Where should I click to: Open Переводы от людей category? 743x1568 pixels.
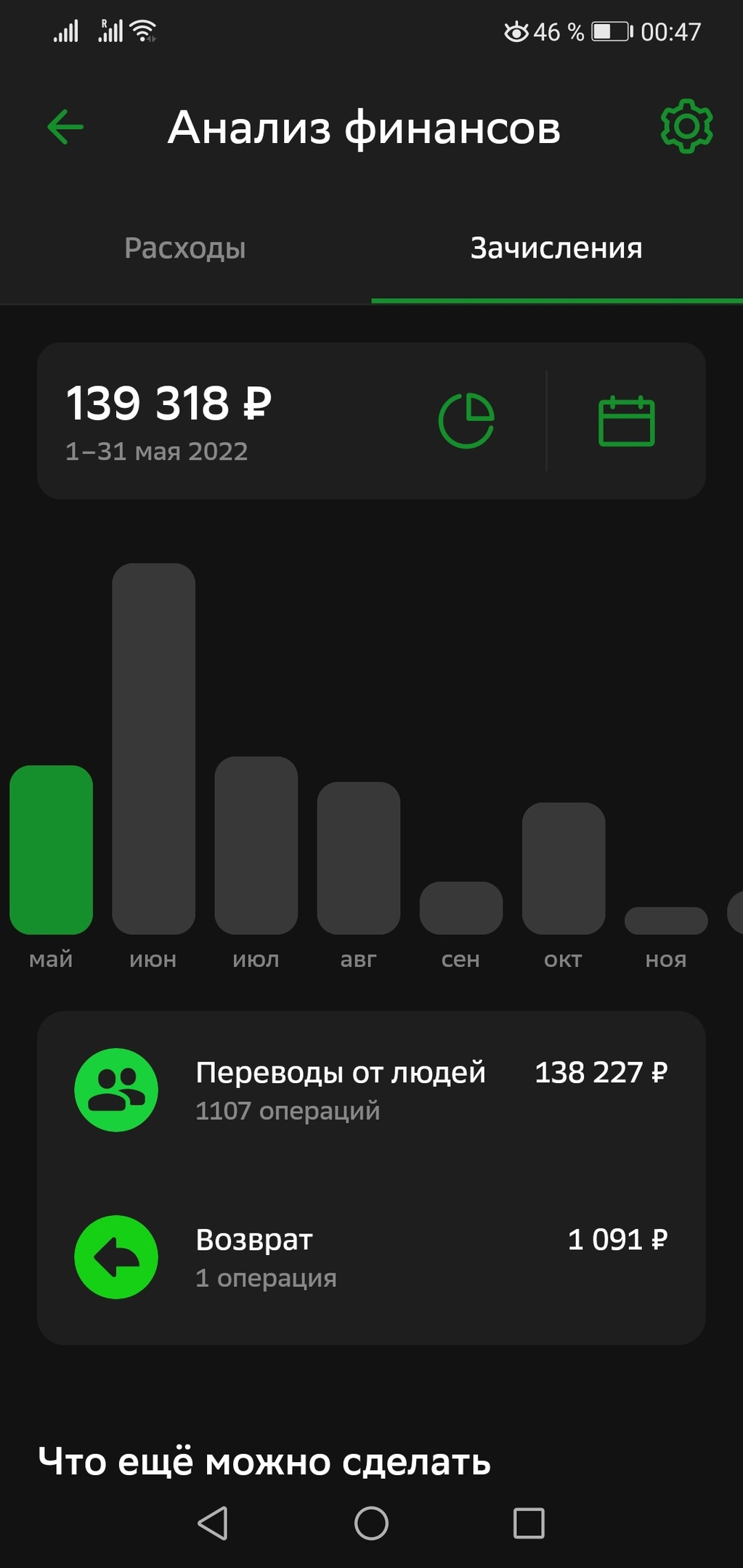click(370, 1090)
